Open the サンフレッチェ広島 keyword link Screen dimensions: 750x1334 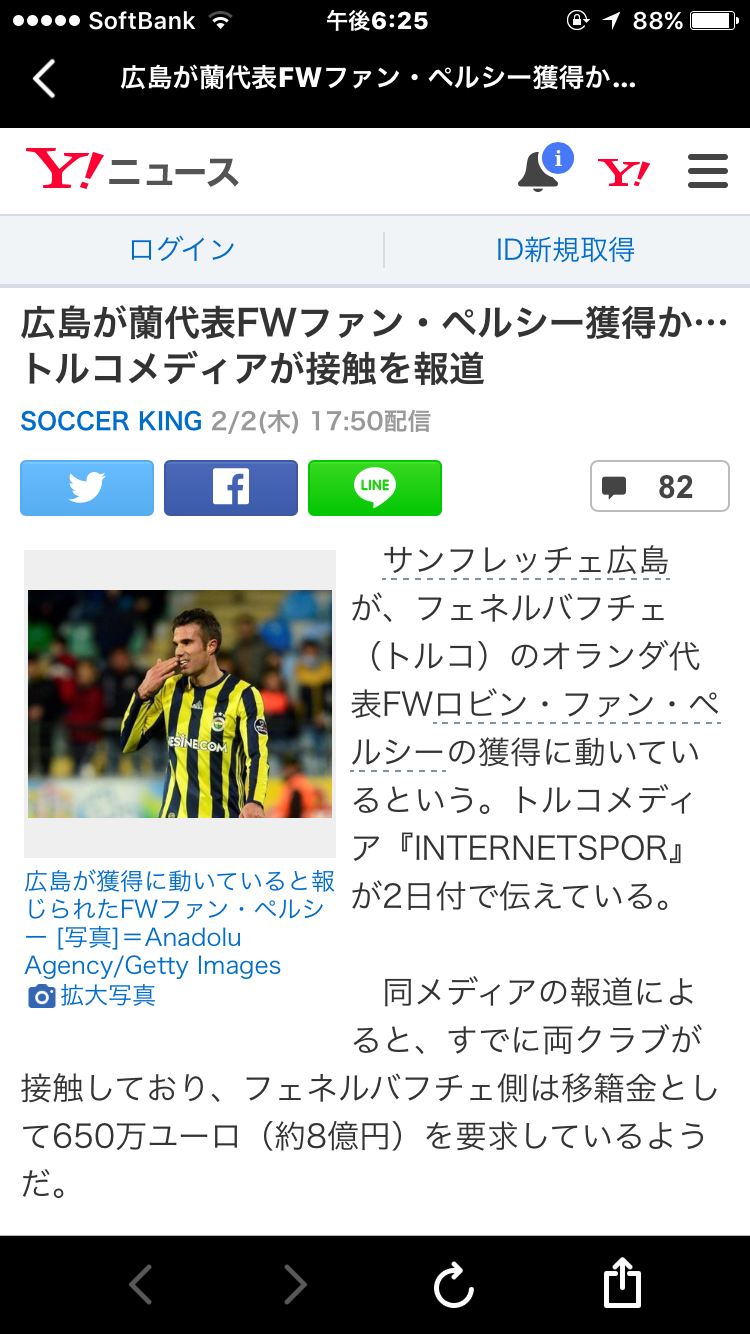(526, 561)
